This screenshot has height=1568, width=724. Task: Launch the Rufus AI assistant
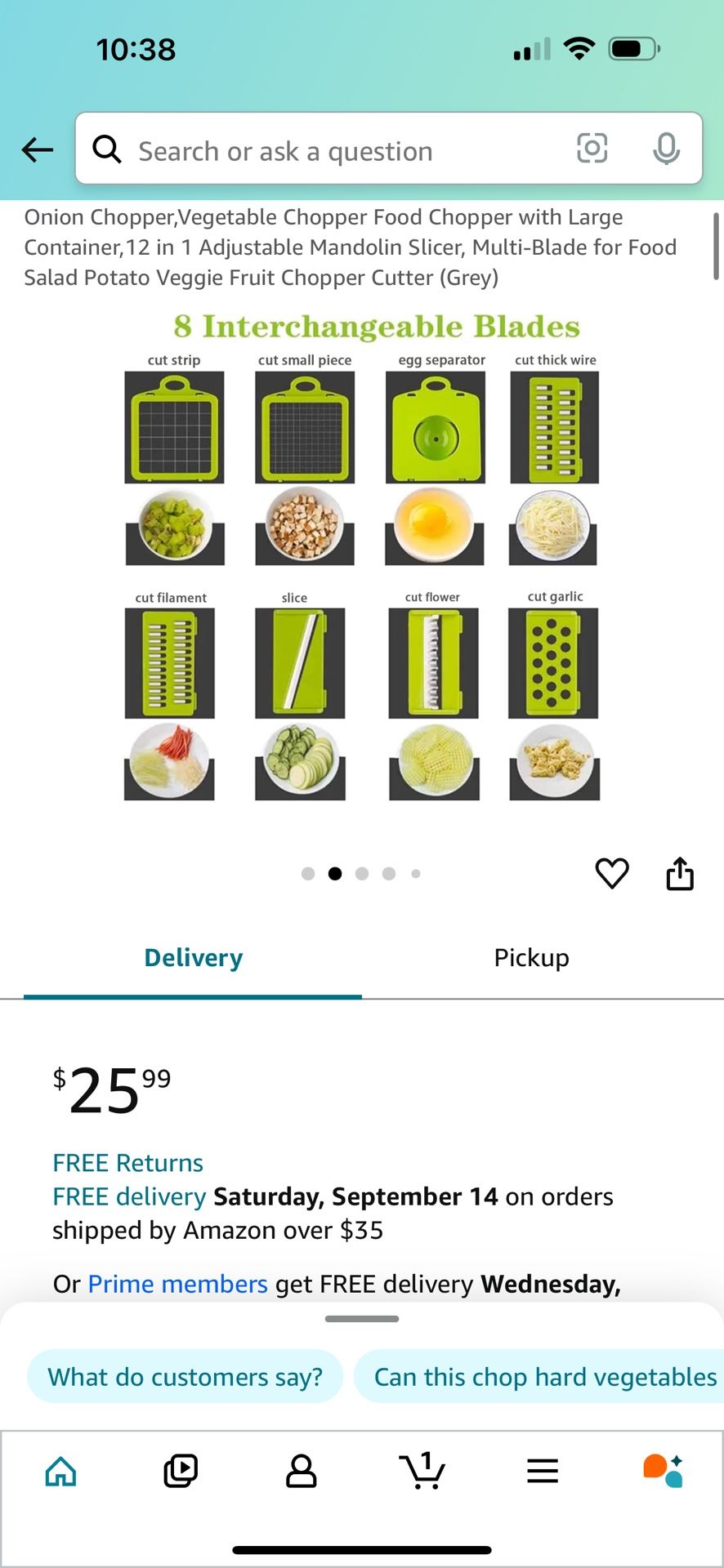[663, 1472]
